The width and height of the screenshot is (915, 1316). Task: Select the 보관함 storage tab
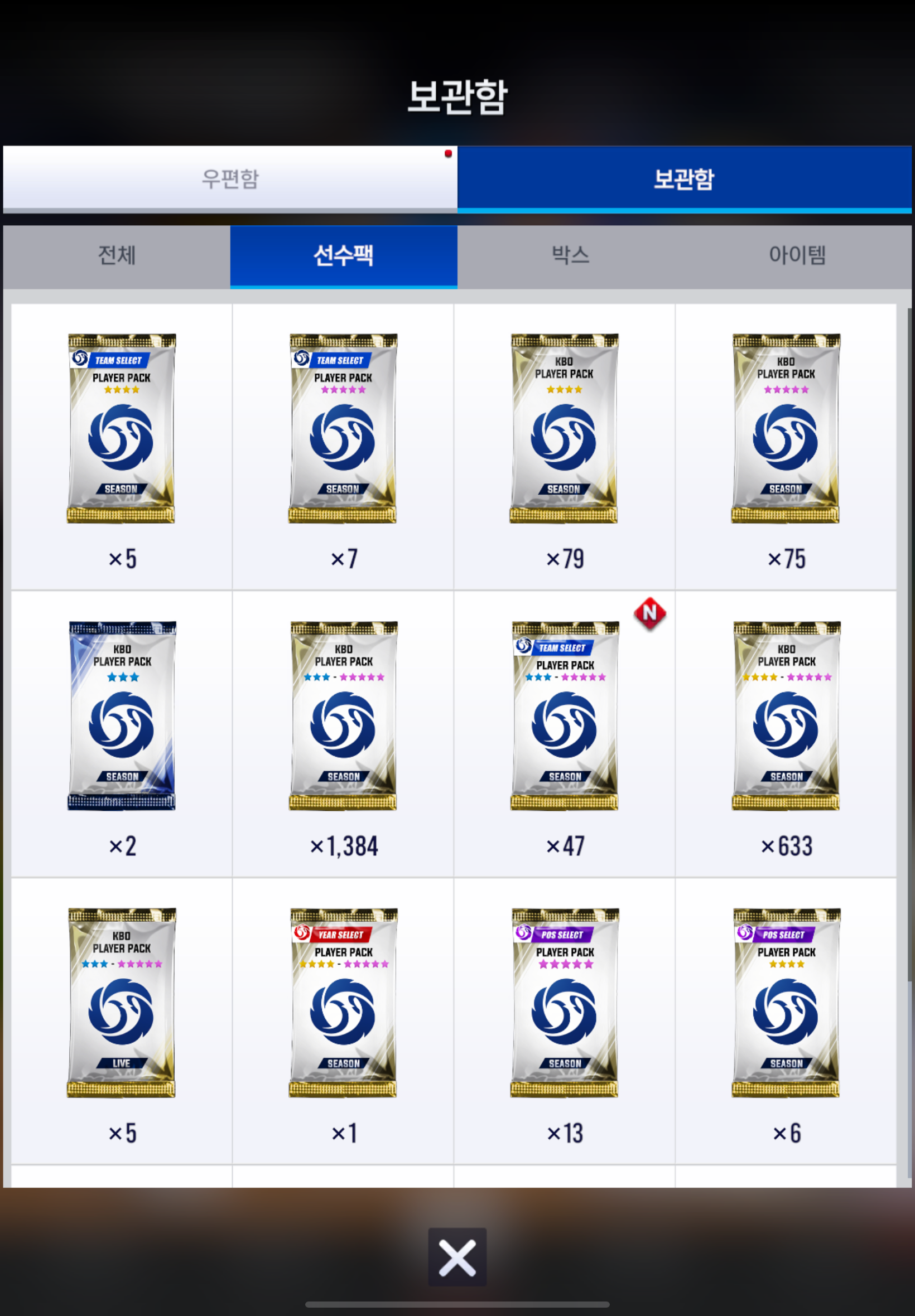(683, 179)
